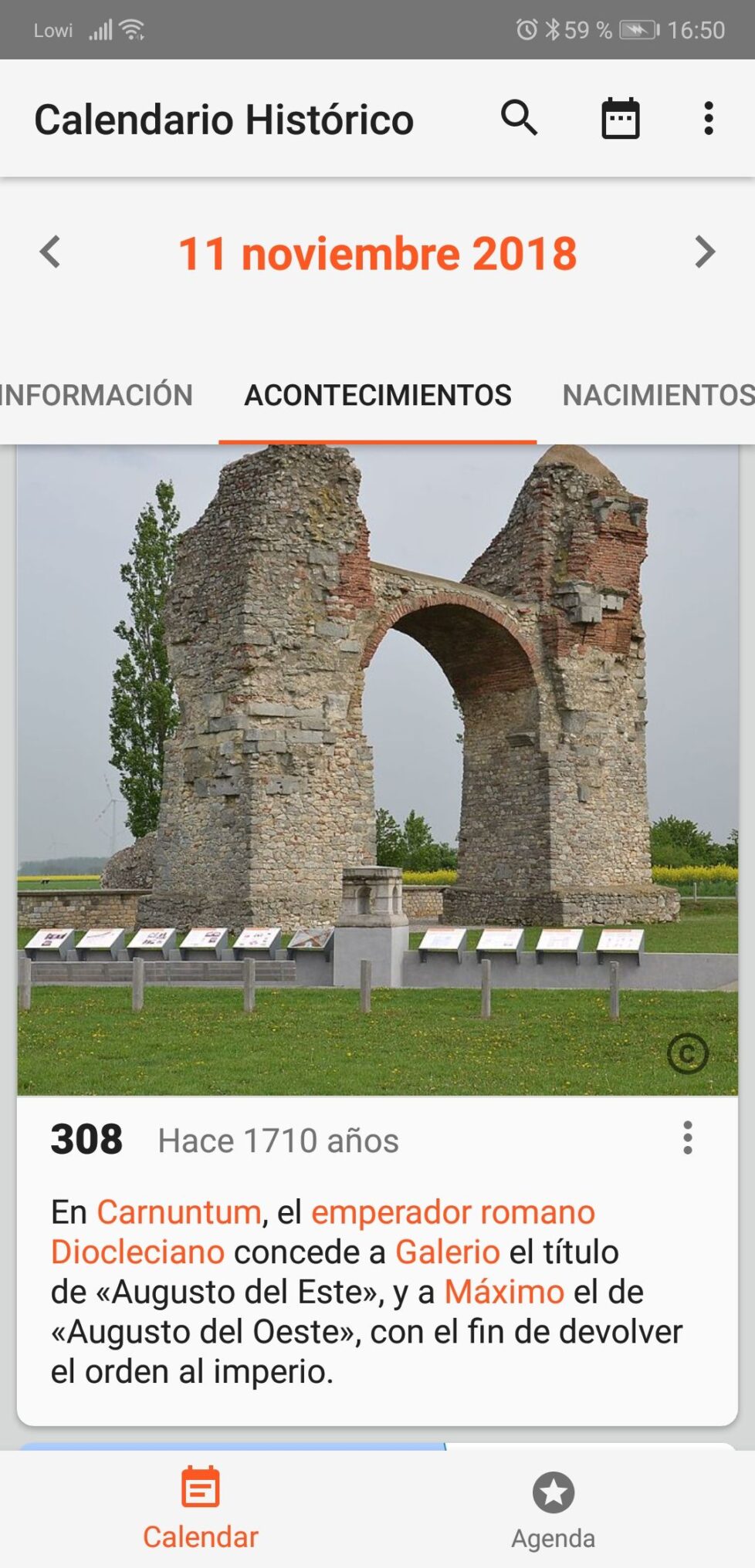Tap the date 11 noviembre 2018
Image resolution: width=755 pixels, height=1568 pixels.
click(x=377, y=253)
